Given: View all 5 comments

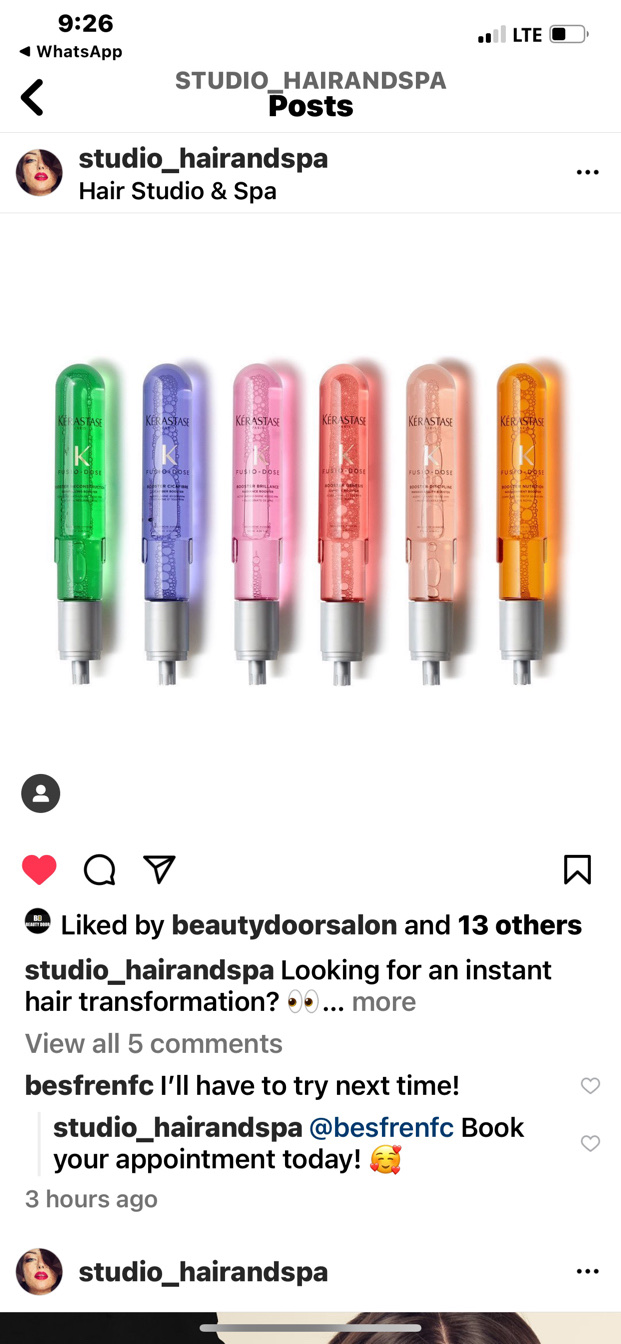Looking at the screenshot, I should click(153, 1044).
